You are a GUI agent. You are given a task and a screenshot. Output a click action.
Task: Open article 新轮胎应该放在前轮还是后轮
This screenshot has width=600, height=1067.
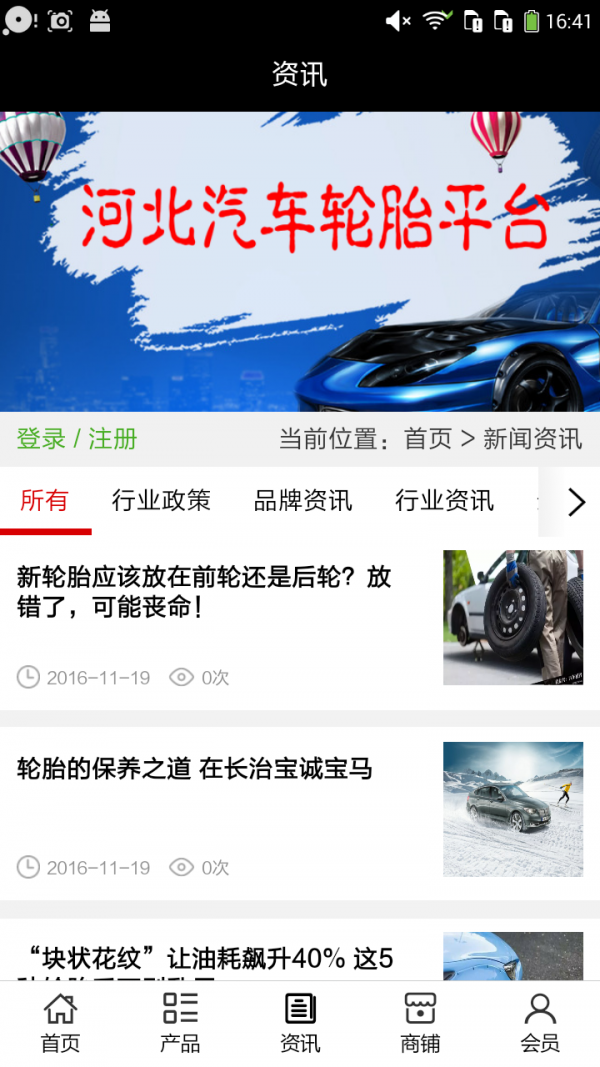coord(204,592)
